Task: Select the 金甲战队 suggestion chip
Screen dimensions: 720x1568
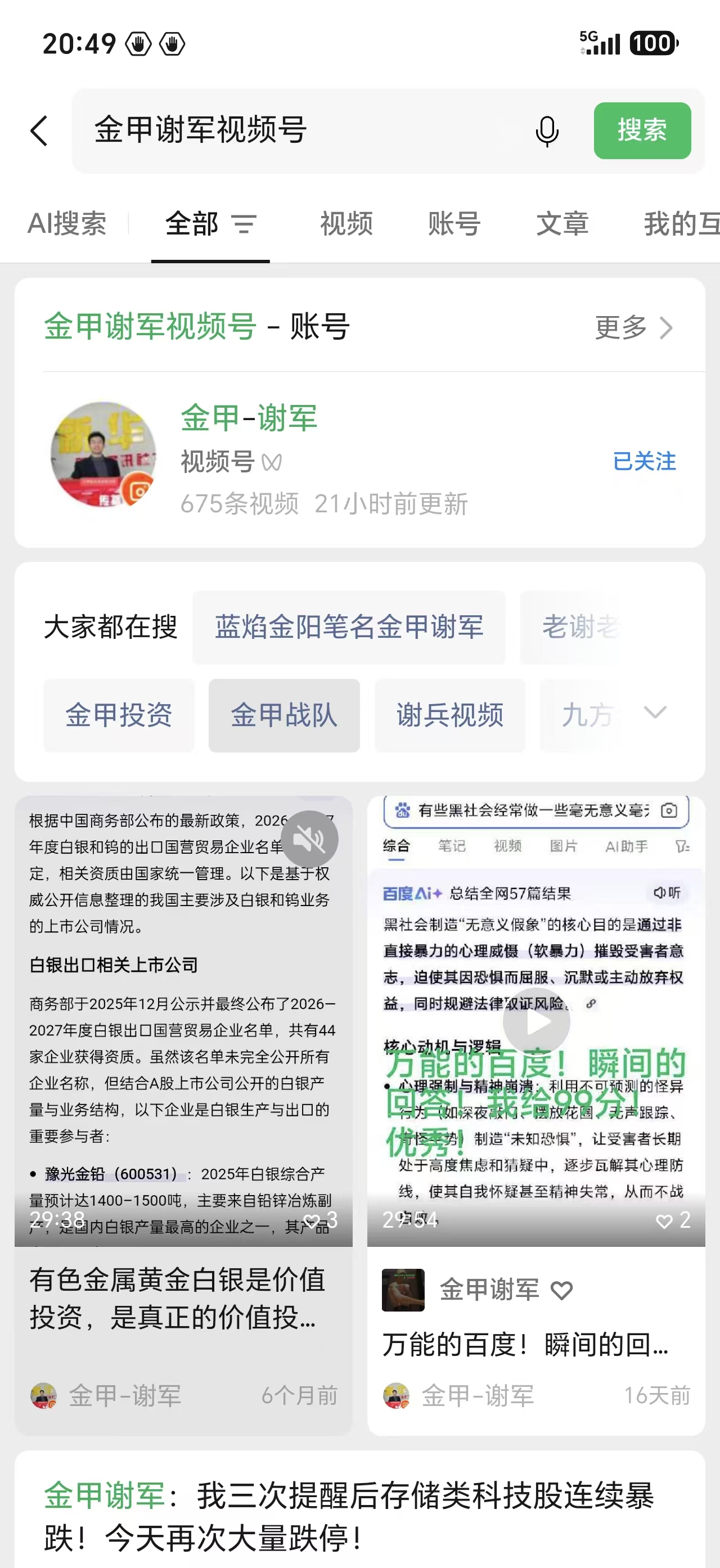Action: [284, 715]
